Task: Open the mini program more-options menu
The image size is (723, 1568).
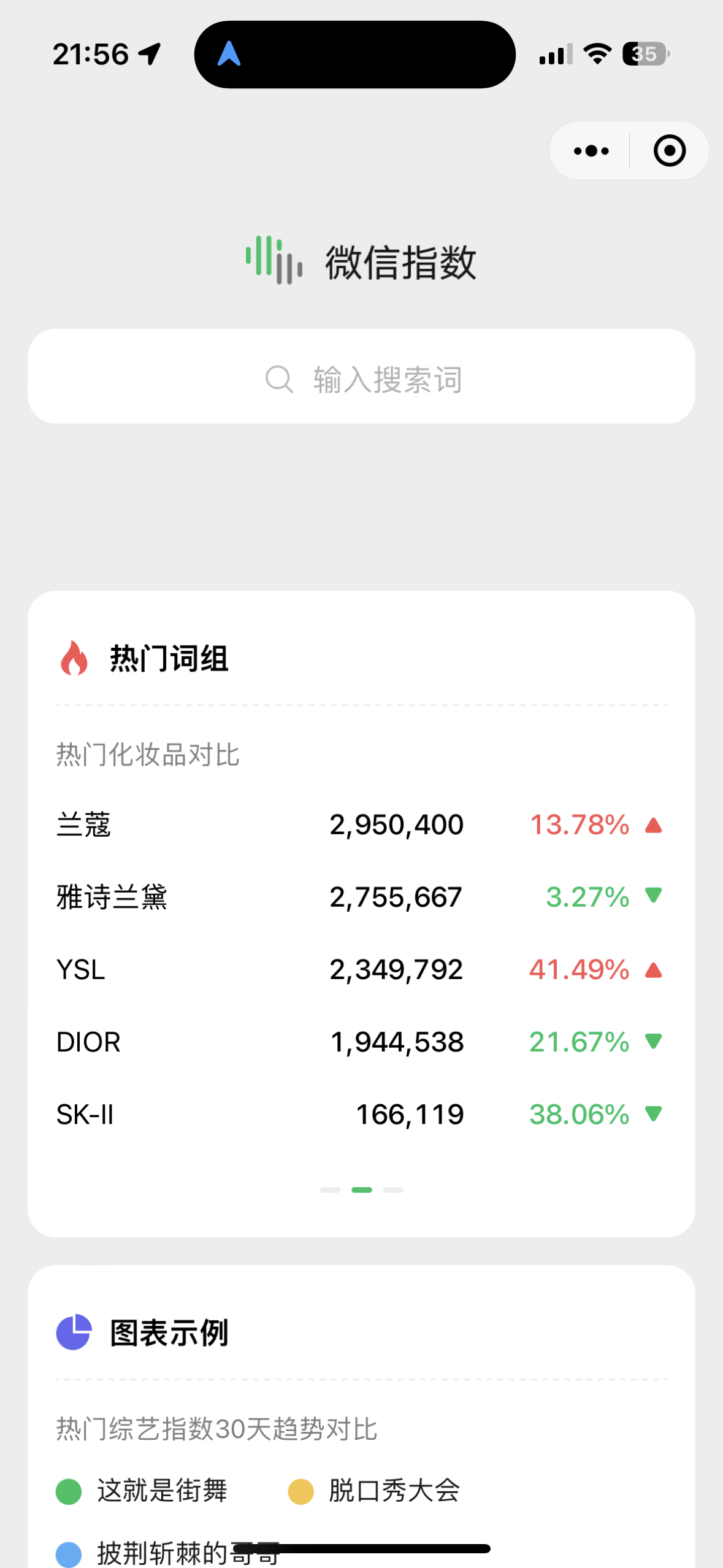Action: [x=591, y=151]
